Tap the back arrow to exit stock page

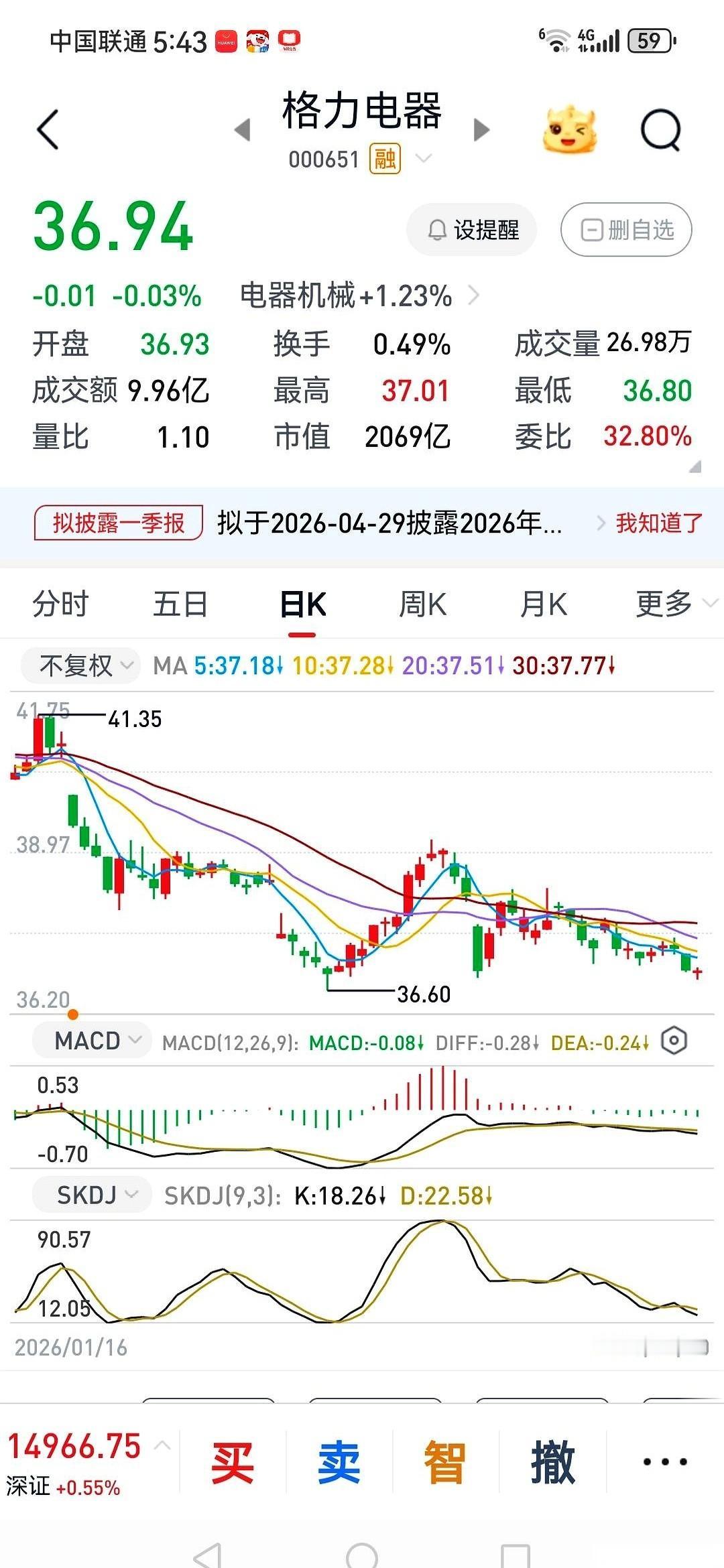pyautogui.click(x=47, y=129)
